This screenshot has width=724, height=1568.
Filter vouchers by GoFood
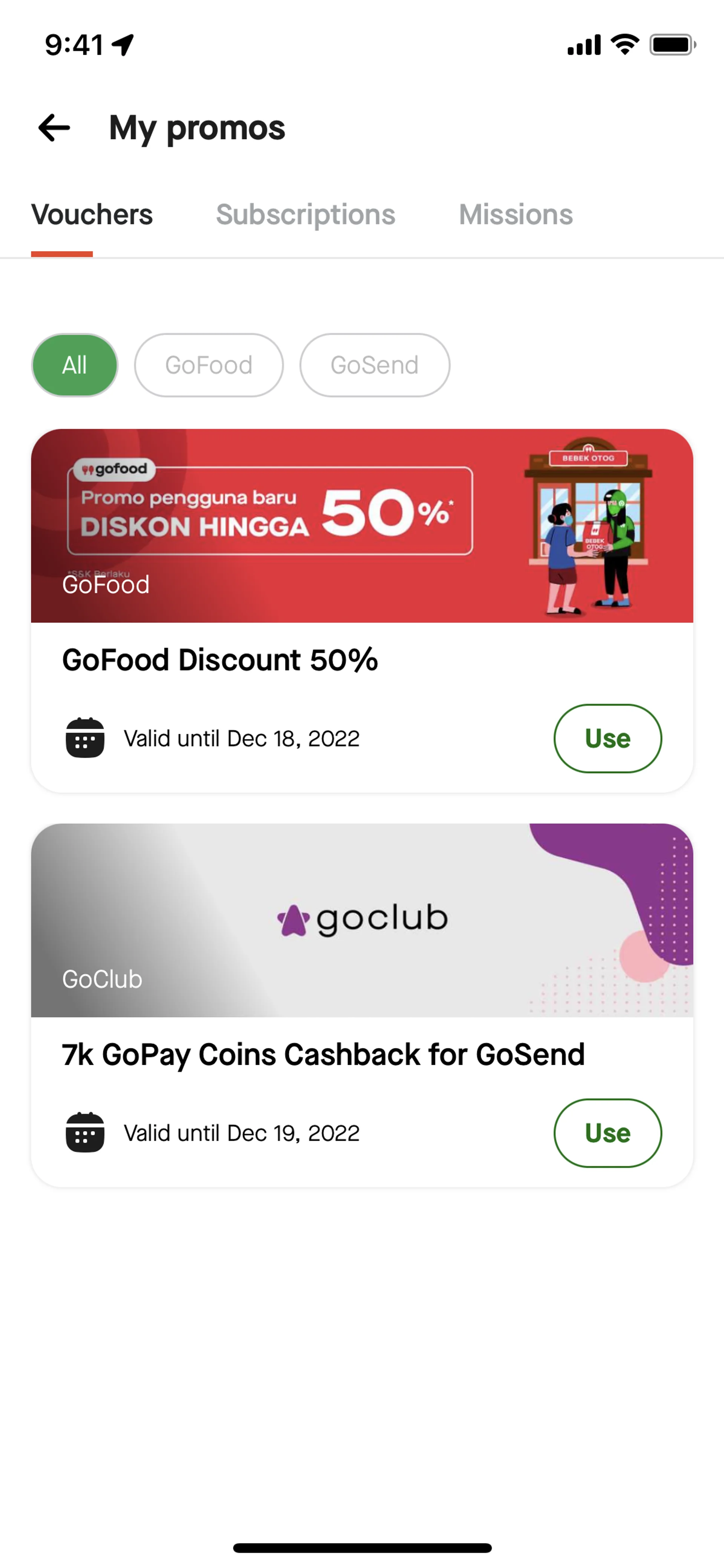(209, 365)
